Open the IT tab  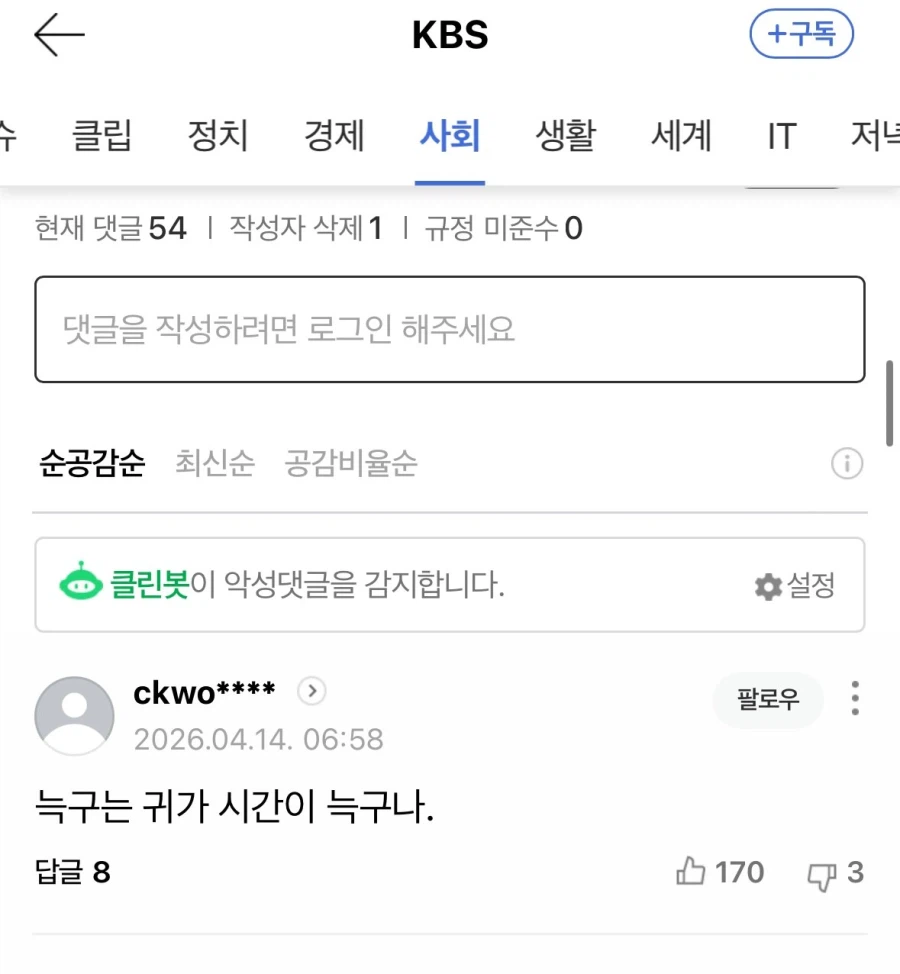pos(781,135)
